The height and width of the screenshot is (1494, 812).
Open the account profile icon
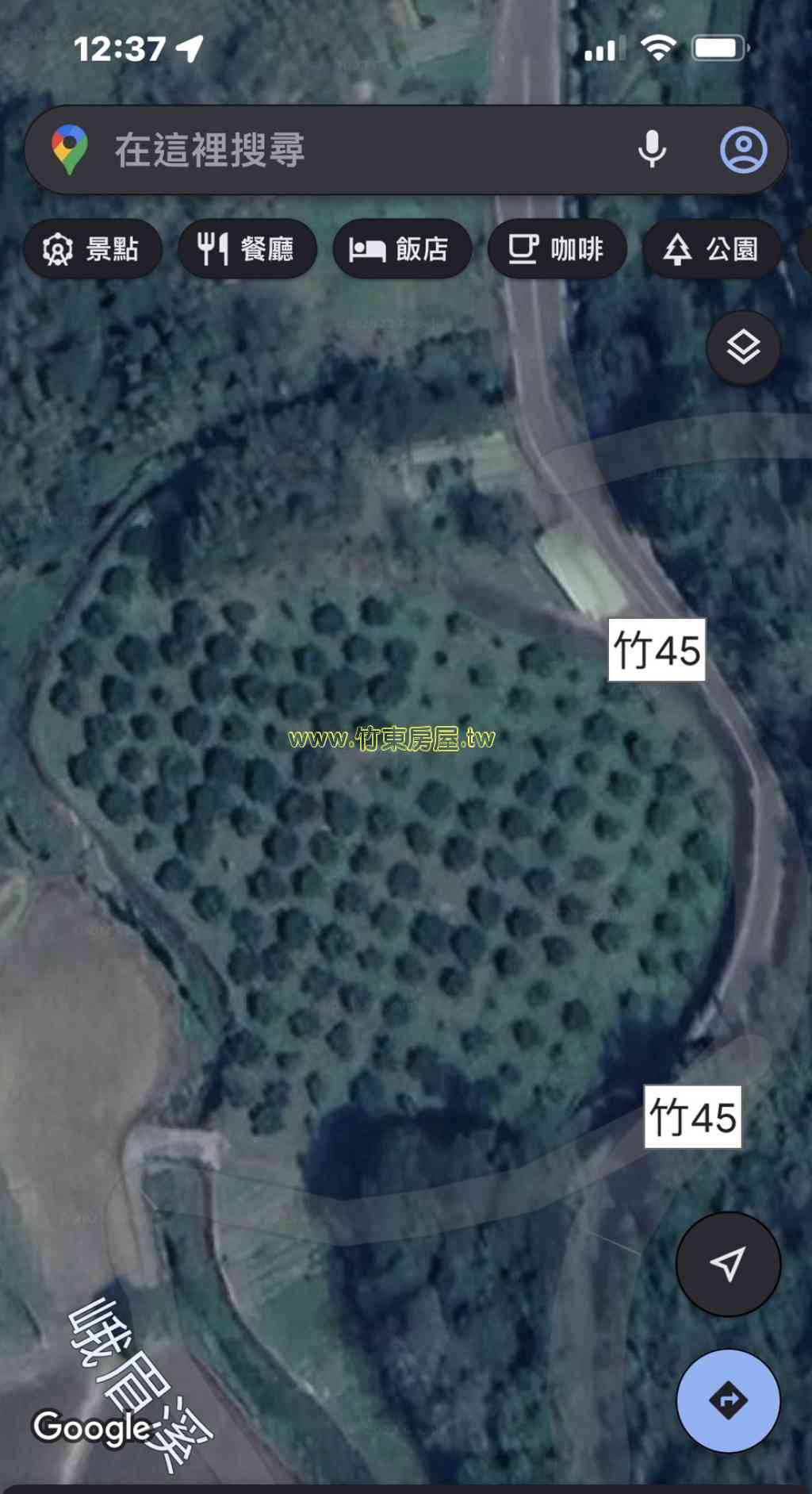(x=743, y=149)
